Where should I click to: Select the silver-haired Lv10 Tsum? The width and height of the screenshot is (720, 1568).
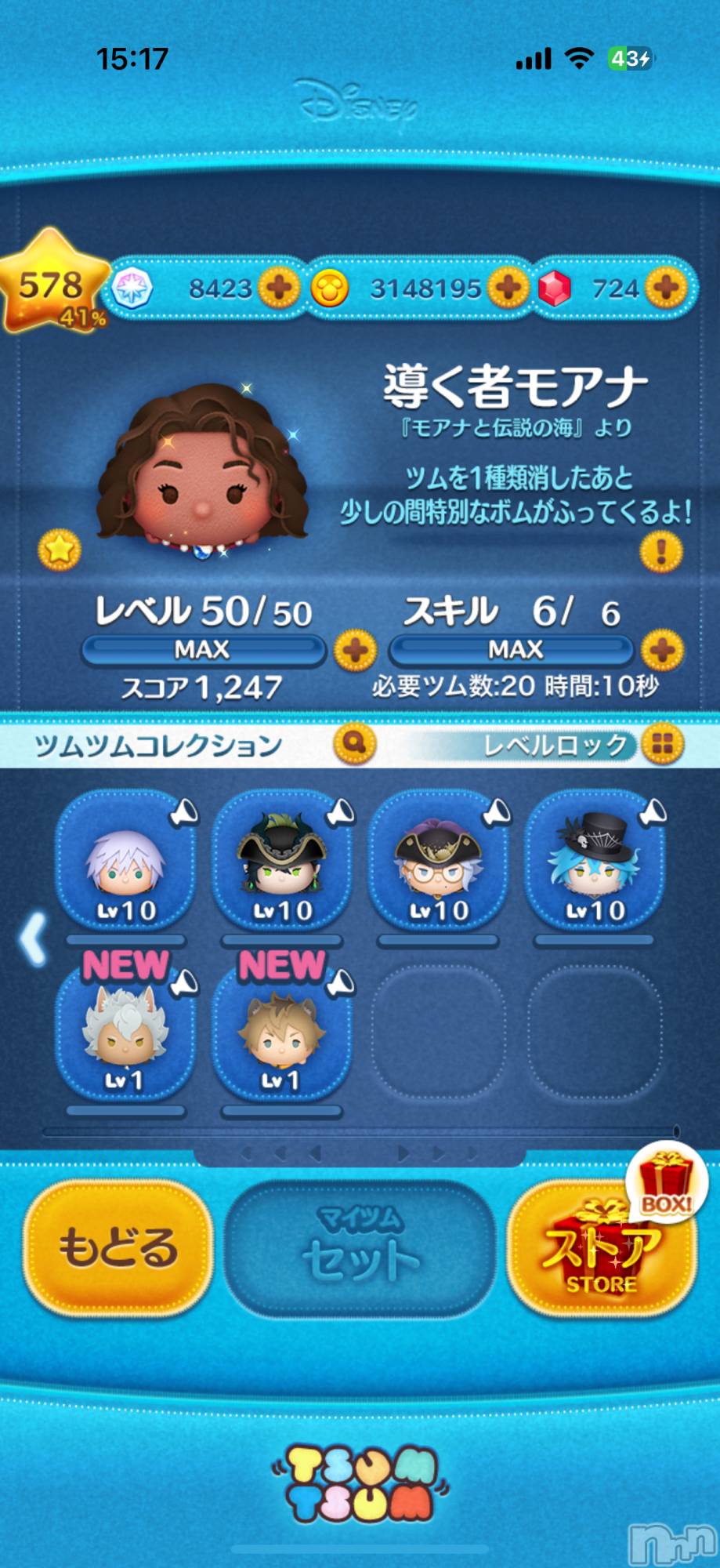(x=125, y=862)
